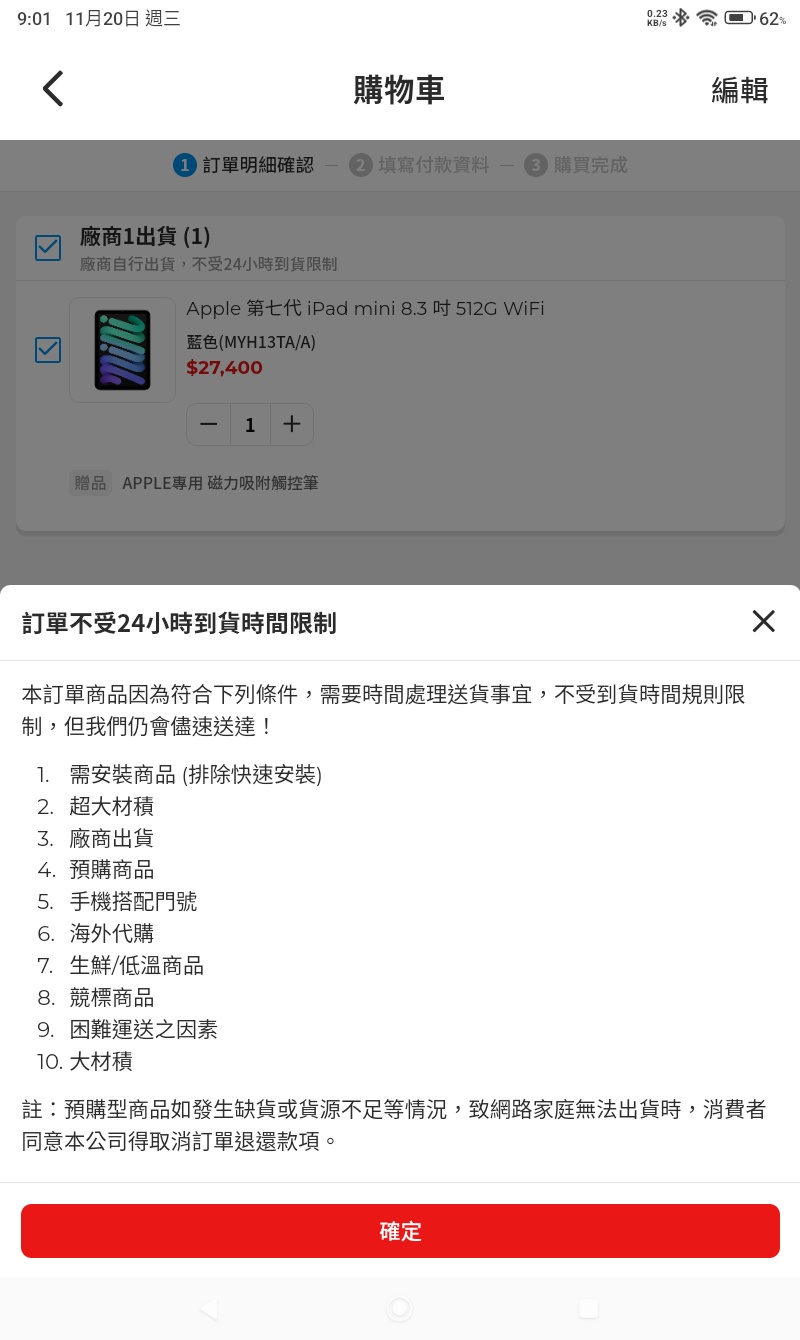Viewport: 800px width, 1340px height.
Task: Confirm with the red 確定 button
Action: [400, 1231]
